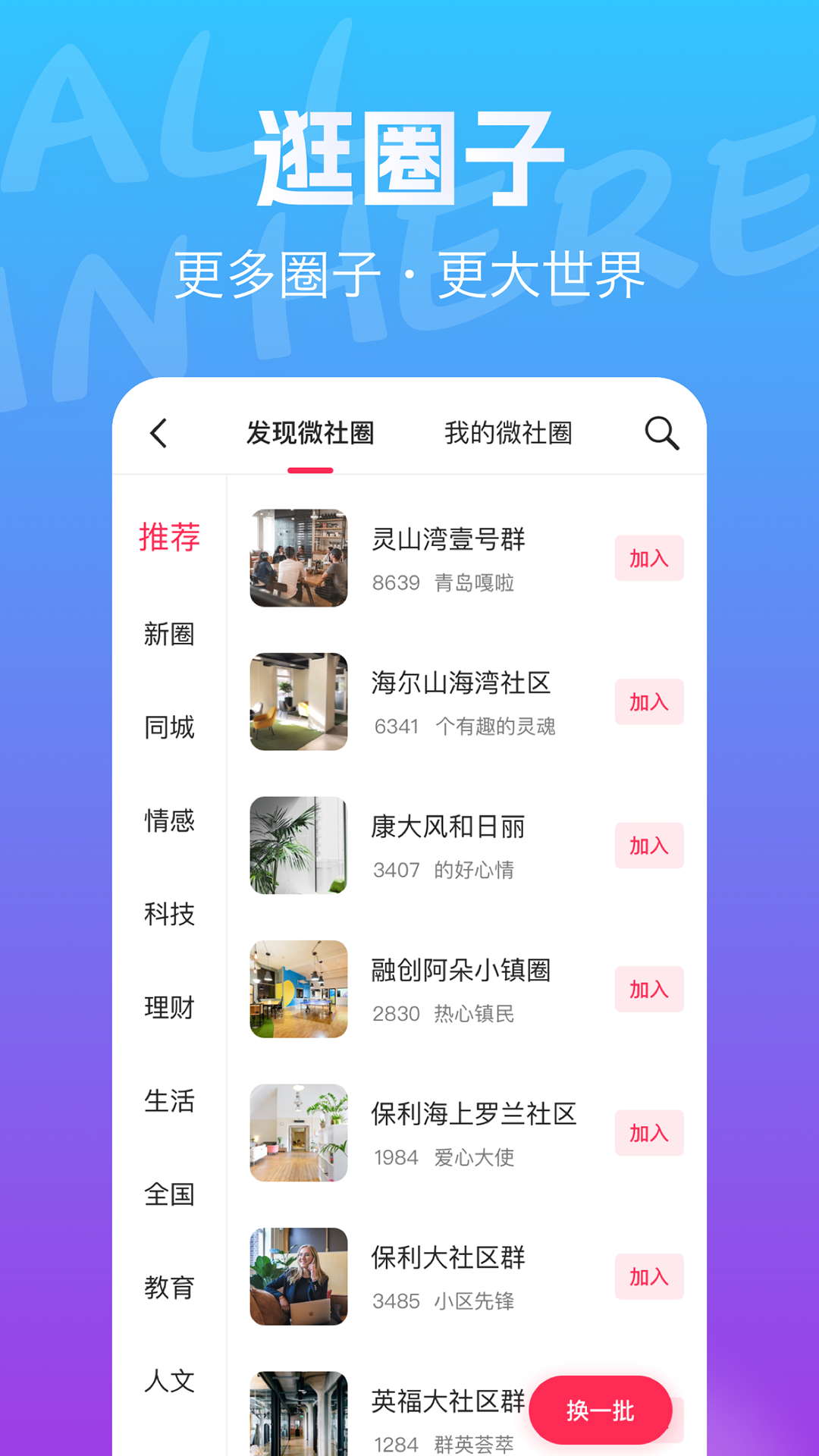The height and width of the screenshot is (1456, 819).
Task: Select the 教育 category
Action: pyautogui.click(x=170, y=1287)
